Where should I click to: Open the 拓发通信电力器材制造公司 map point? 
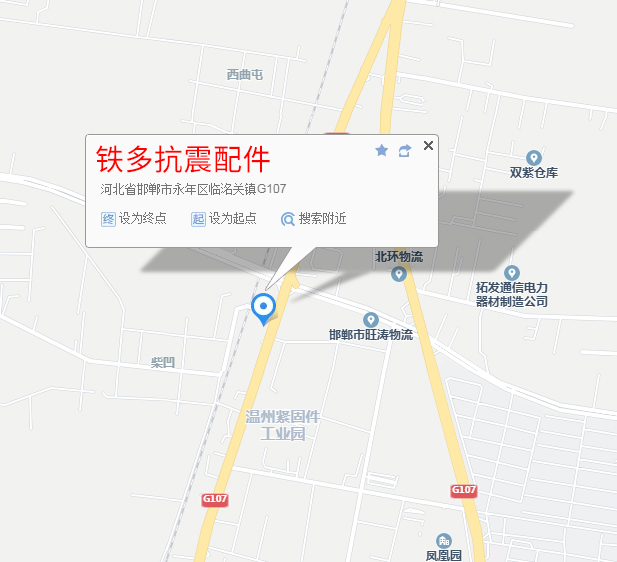pyautogui.click(x=512, y=273)
